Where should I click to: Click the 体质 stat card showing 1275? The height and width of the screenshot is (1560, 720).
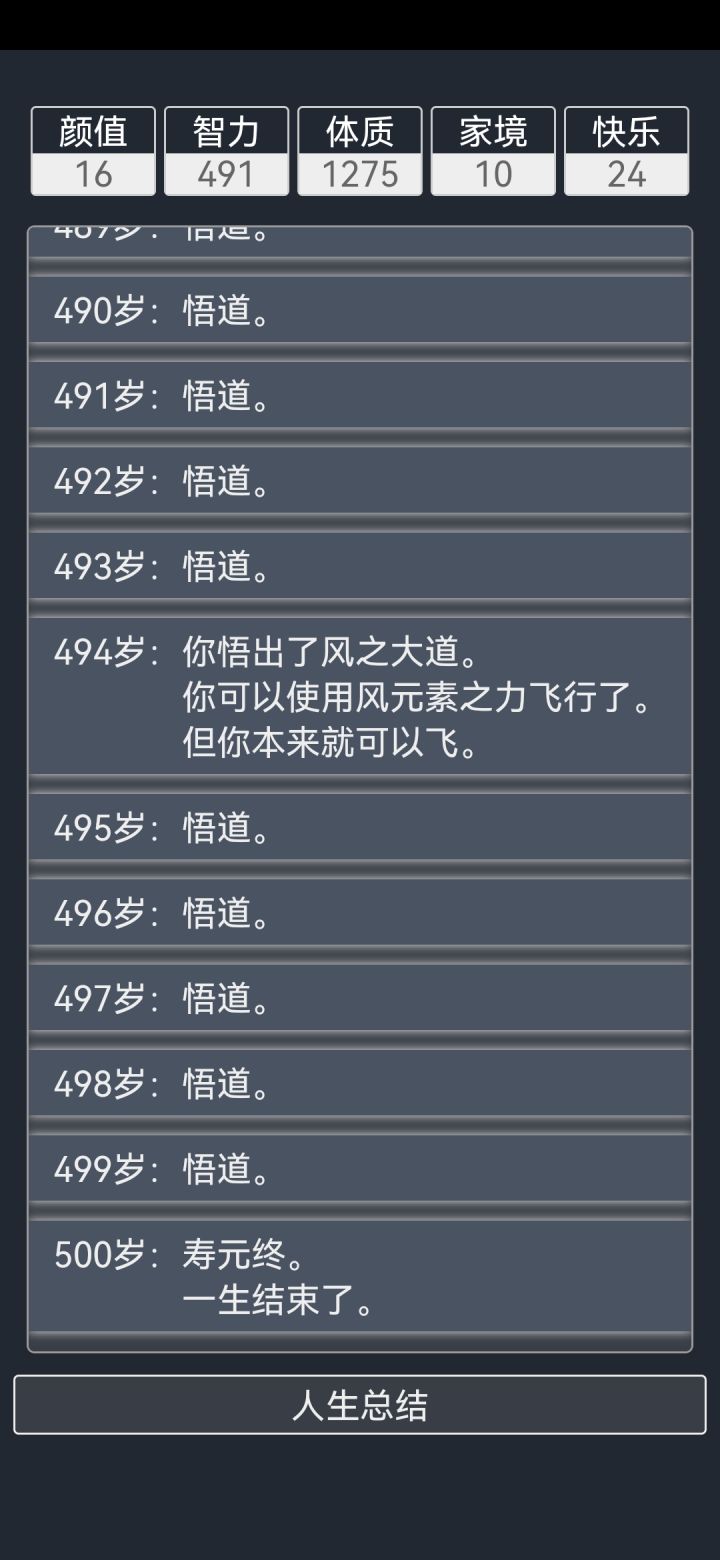click(360, 150)
